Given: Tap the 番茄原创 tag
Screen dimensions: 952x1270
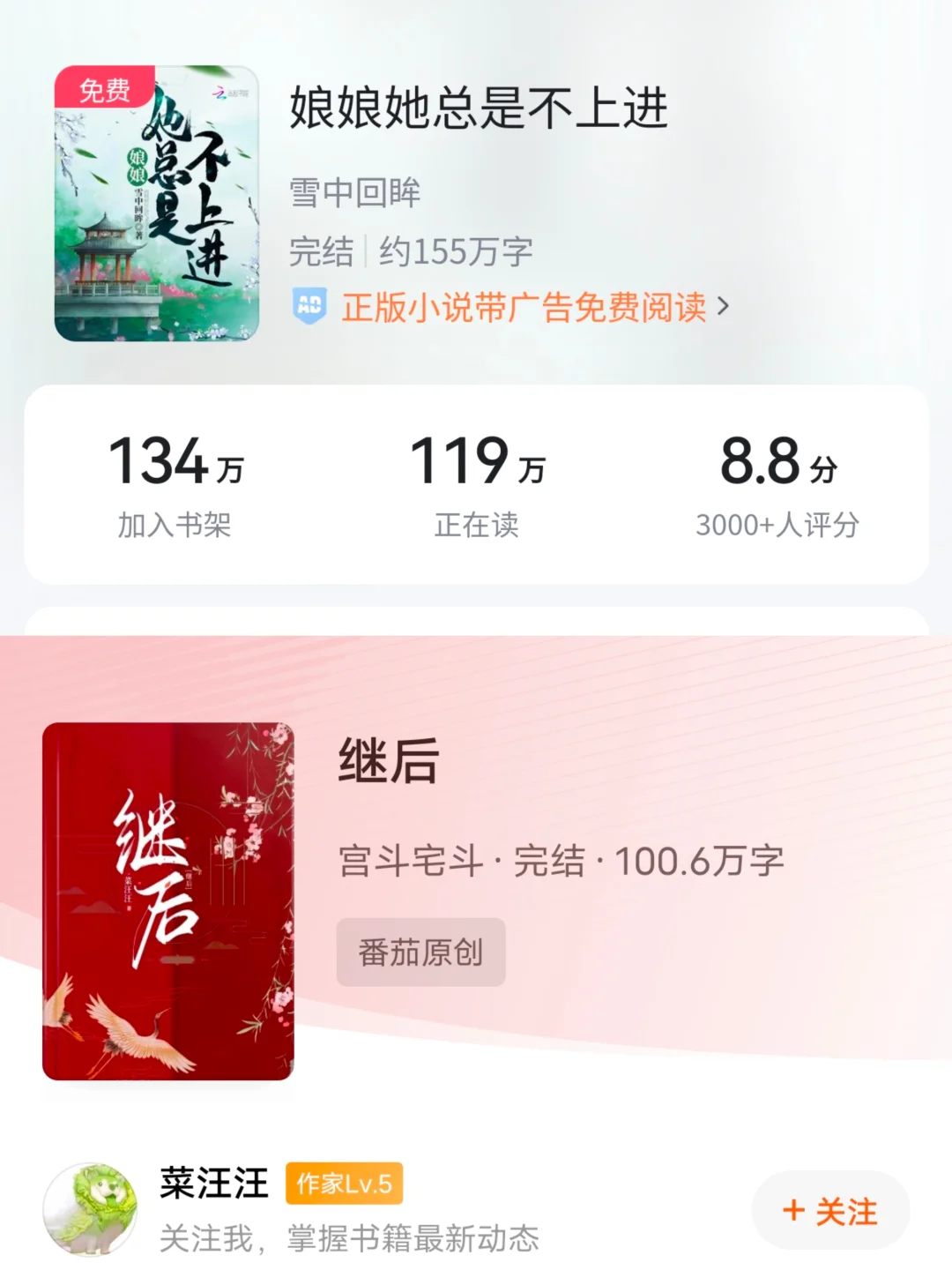Looking at the screenshot, I should tap(420, 953).
